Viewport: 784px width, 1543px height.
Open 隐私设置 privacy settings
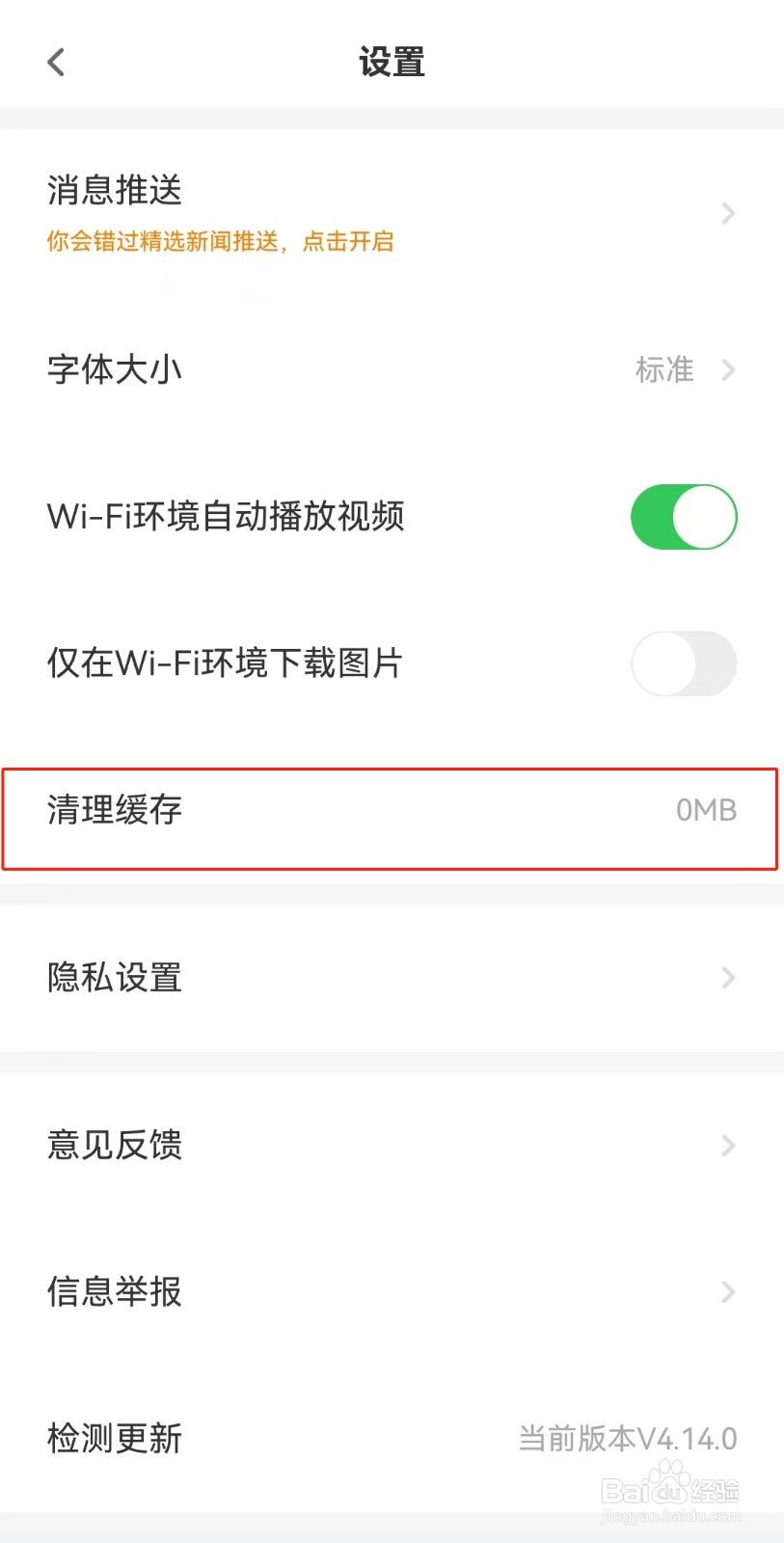coord(114,978)
